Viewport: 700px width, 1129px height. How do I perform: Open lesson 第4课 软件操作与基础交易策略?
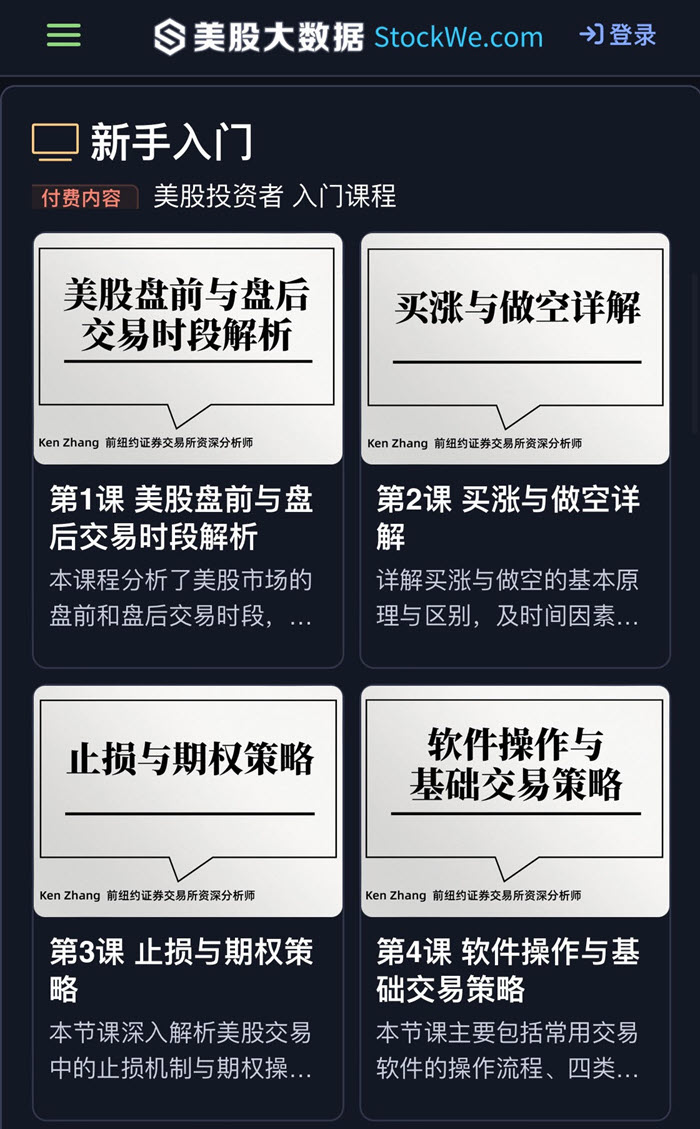point(514,900)
